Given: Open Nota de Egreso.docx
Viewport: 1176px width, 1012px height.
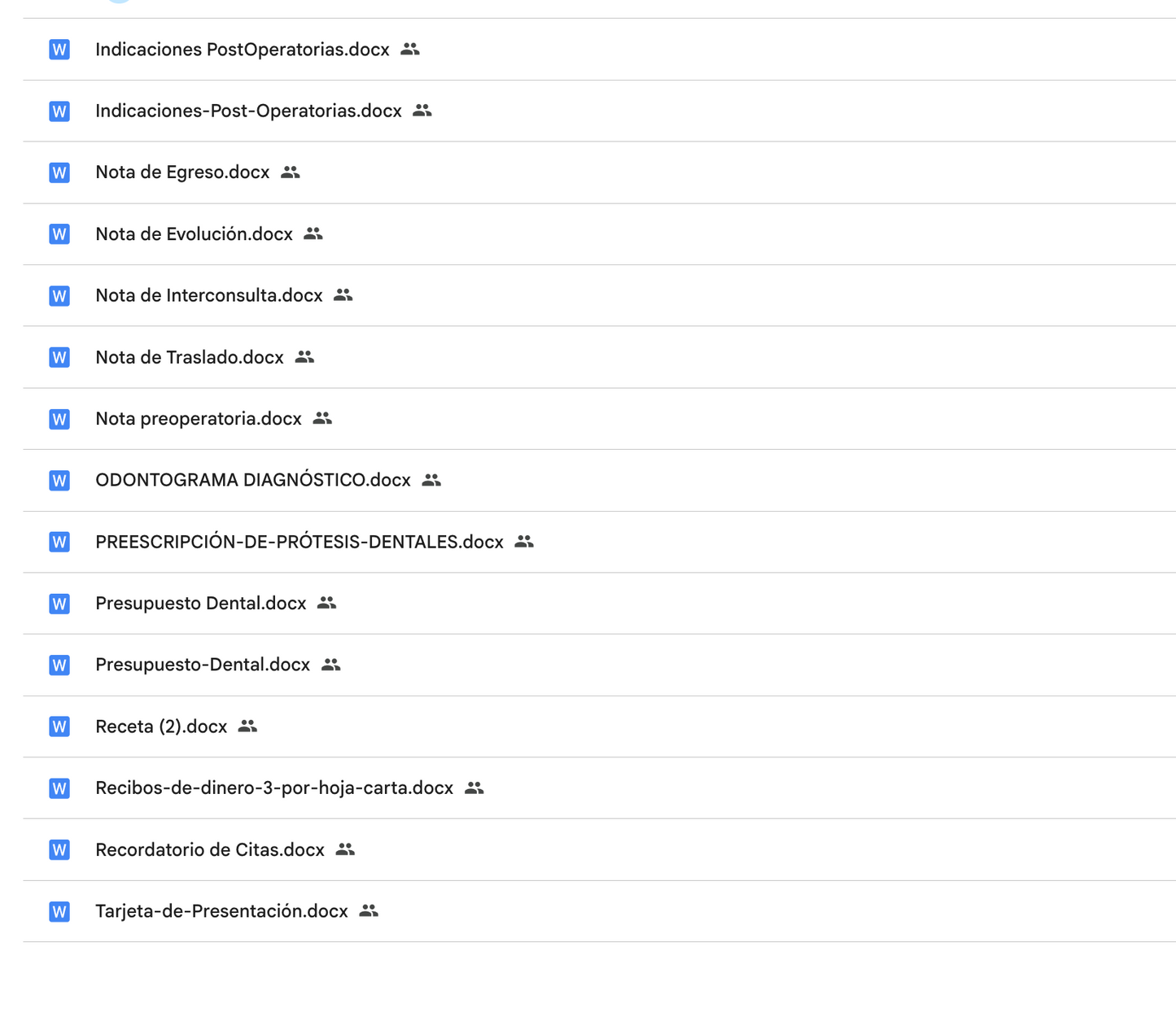Looking at the screenshot, I should pyautogui.click(x=182, y=172).
